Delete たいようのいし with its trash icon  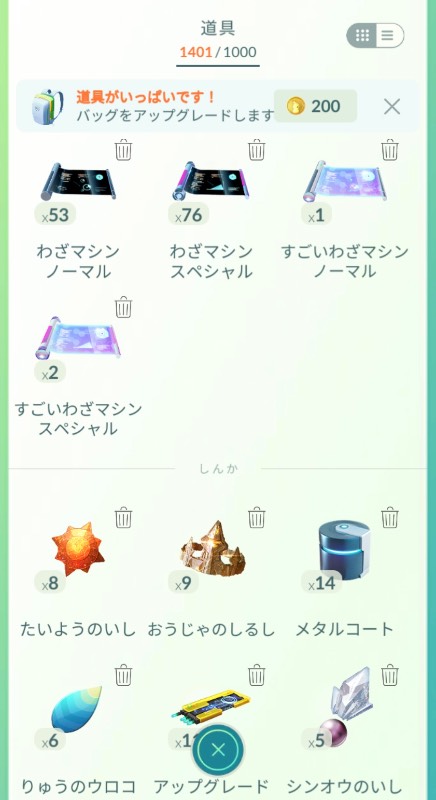coord(123,518)
